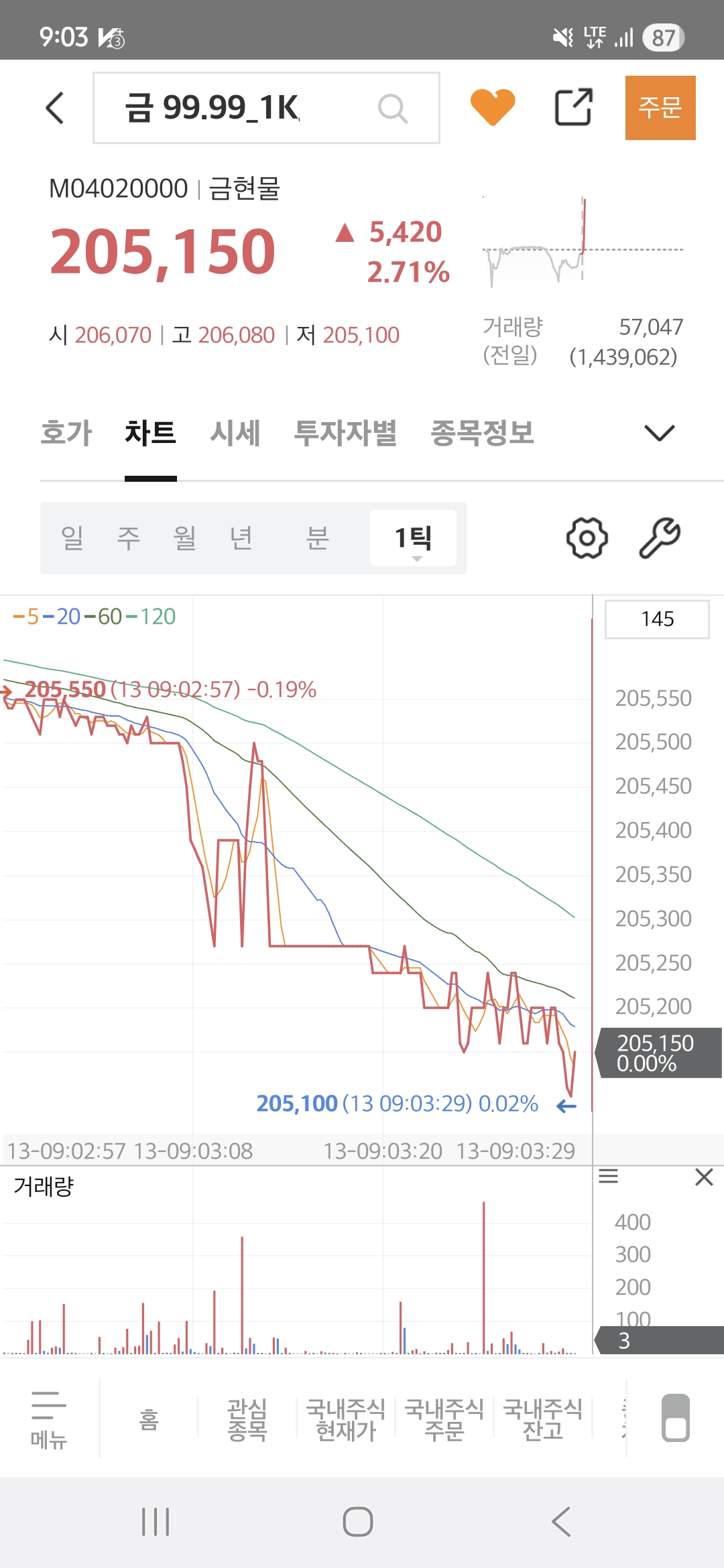
Task: Select the 일 daily chart period
Action: point(72,538)
